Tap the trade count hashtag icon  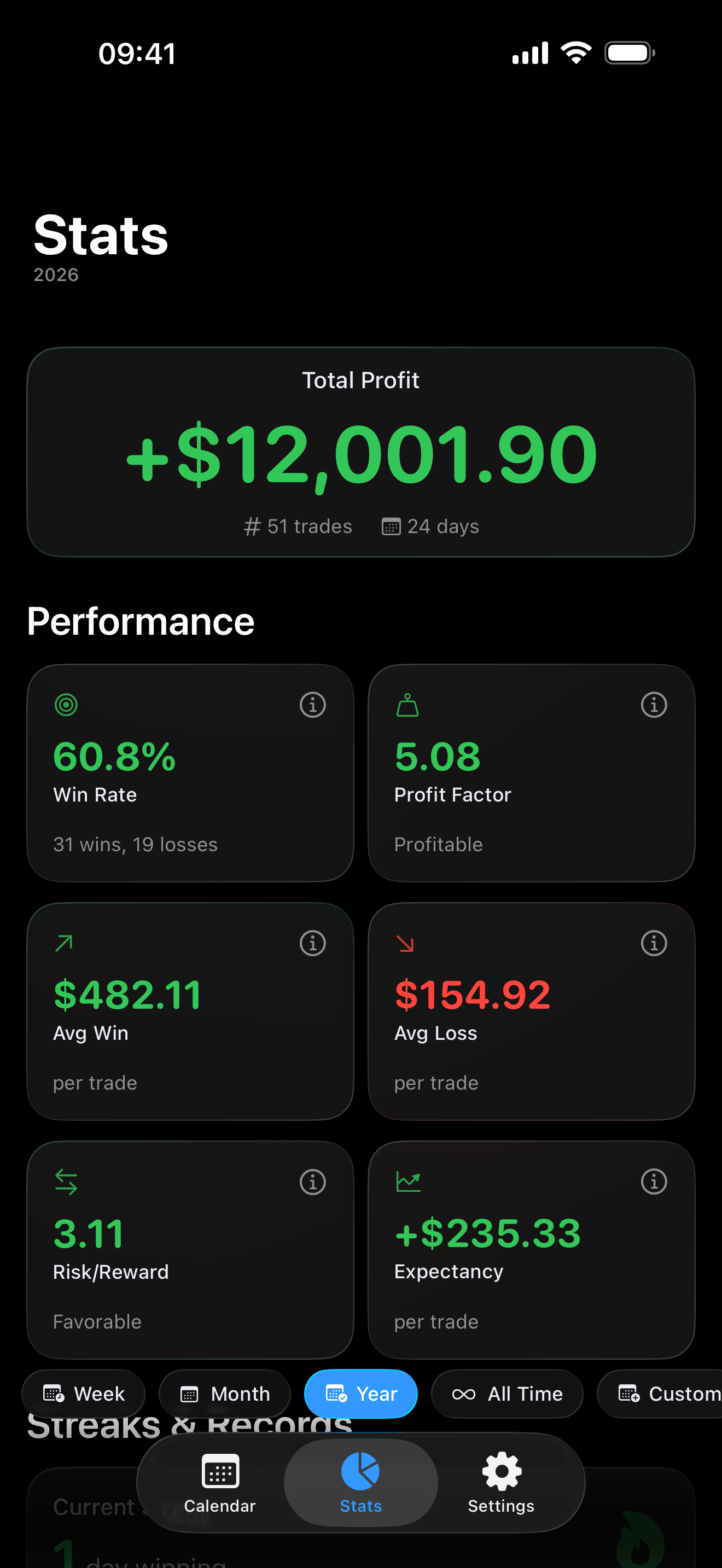pyautogui.click(x=252, y=526)
